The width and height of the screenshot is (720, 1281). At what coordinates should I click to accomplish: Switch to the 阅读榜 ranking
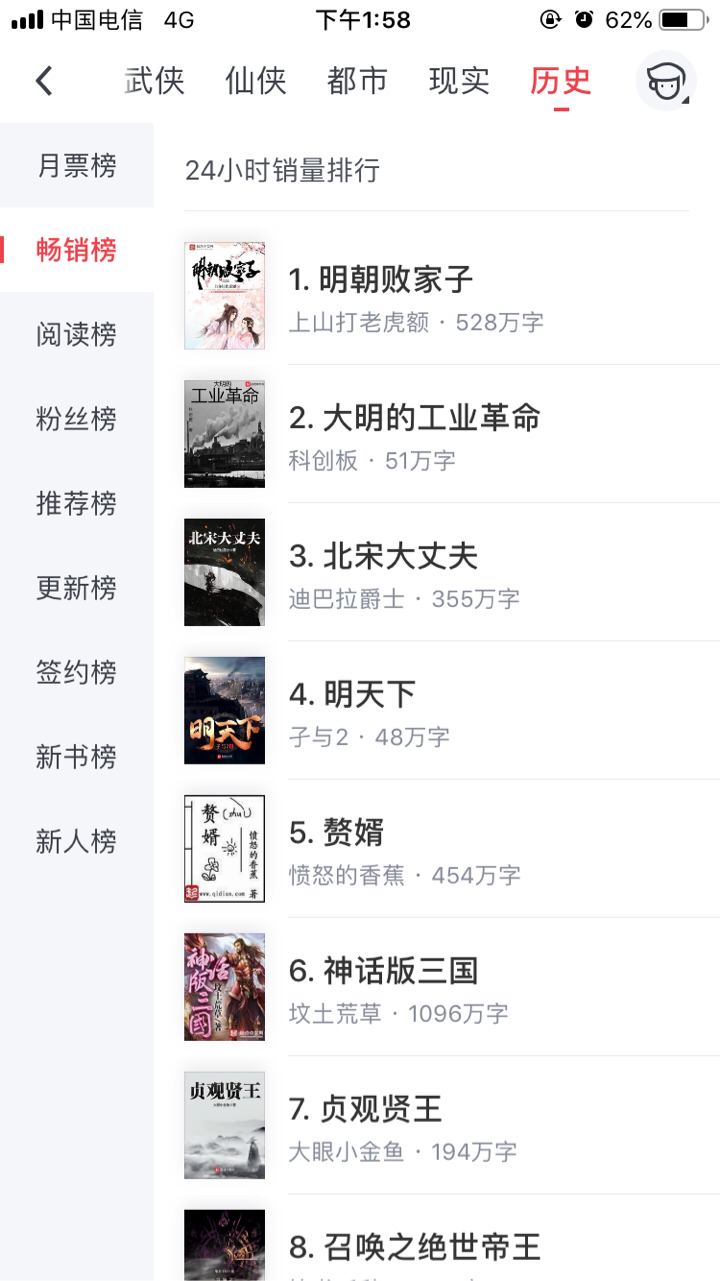77,334
